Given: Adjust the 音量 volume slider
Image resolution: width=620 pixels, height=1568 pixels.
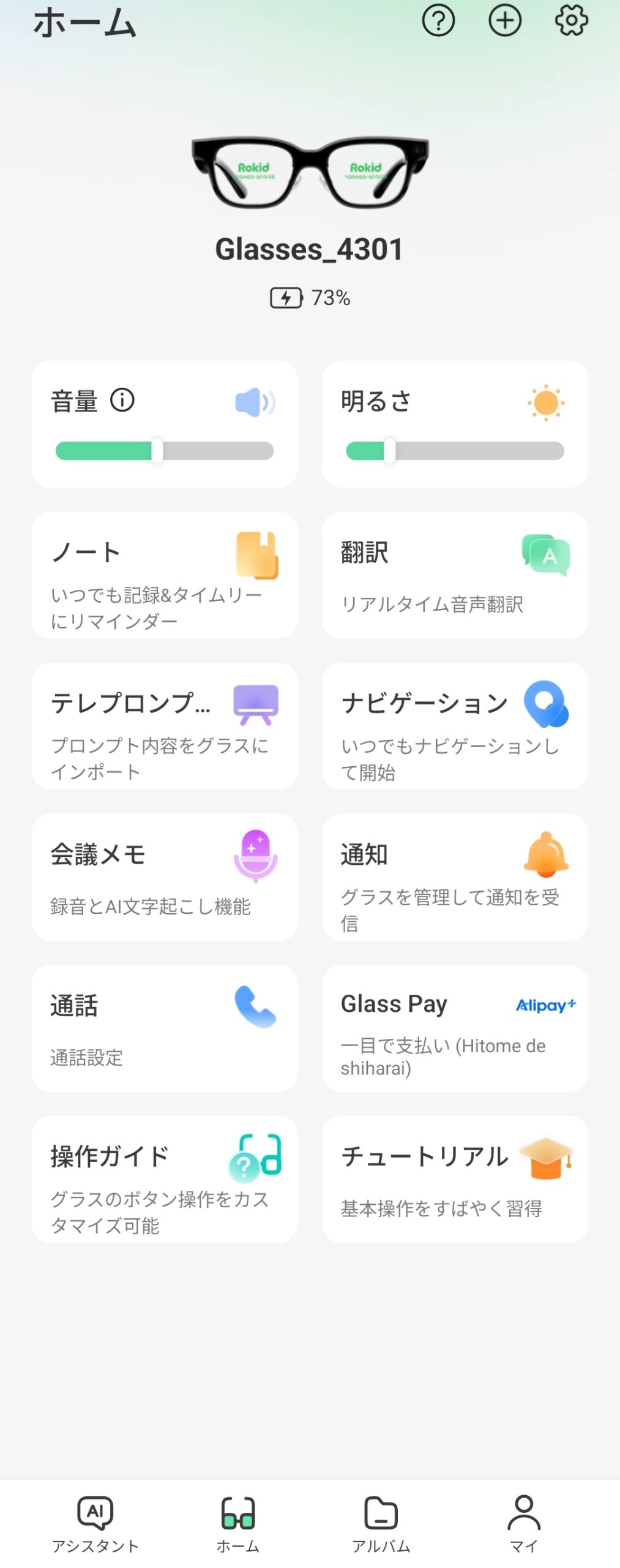Looking at the screenshot, I should point(157,451).
